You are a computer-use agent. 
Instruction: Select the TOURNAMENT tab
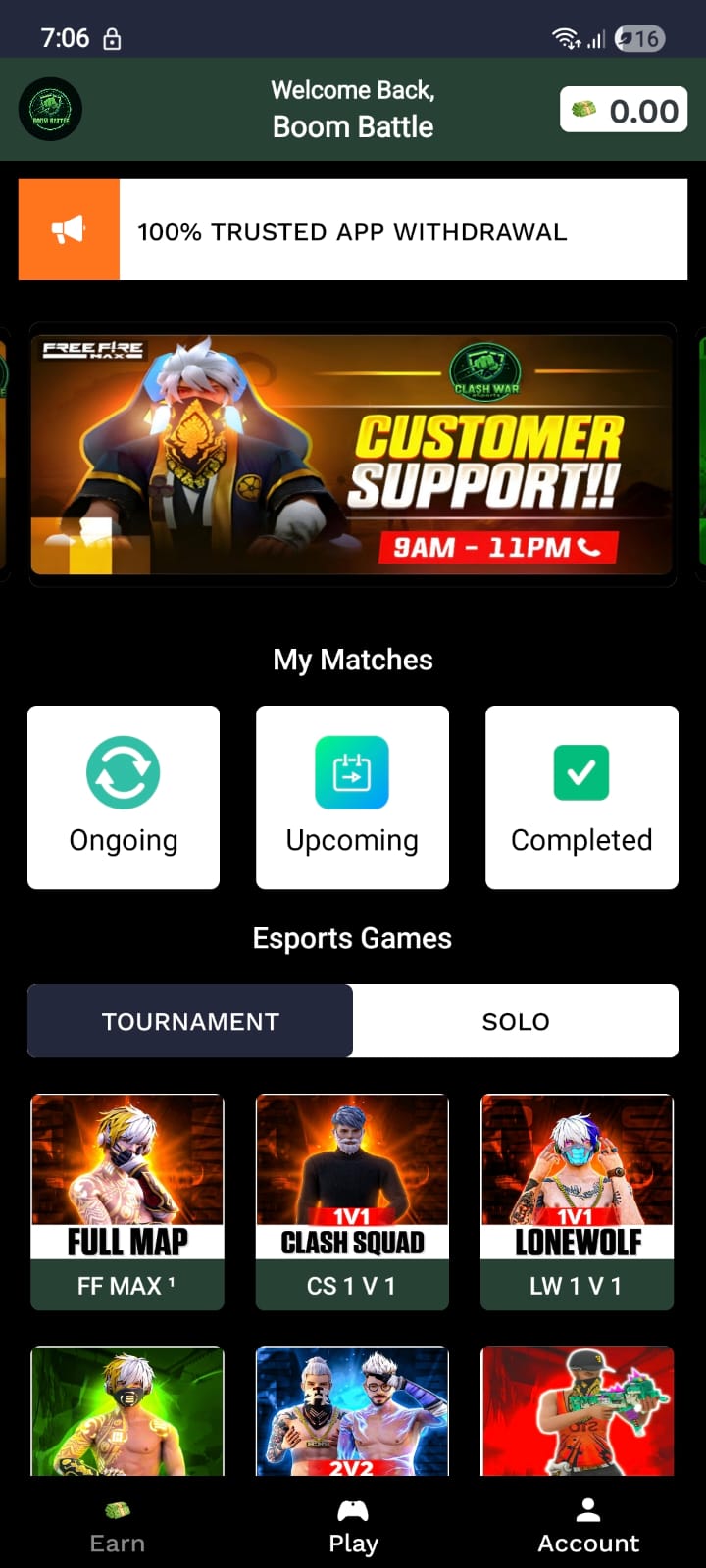190,1021
